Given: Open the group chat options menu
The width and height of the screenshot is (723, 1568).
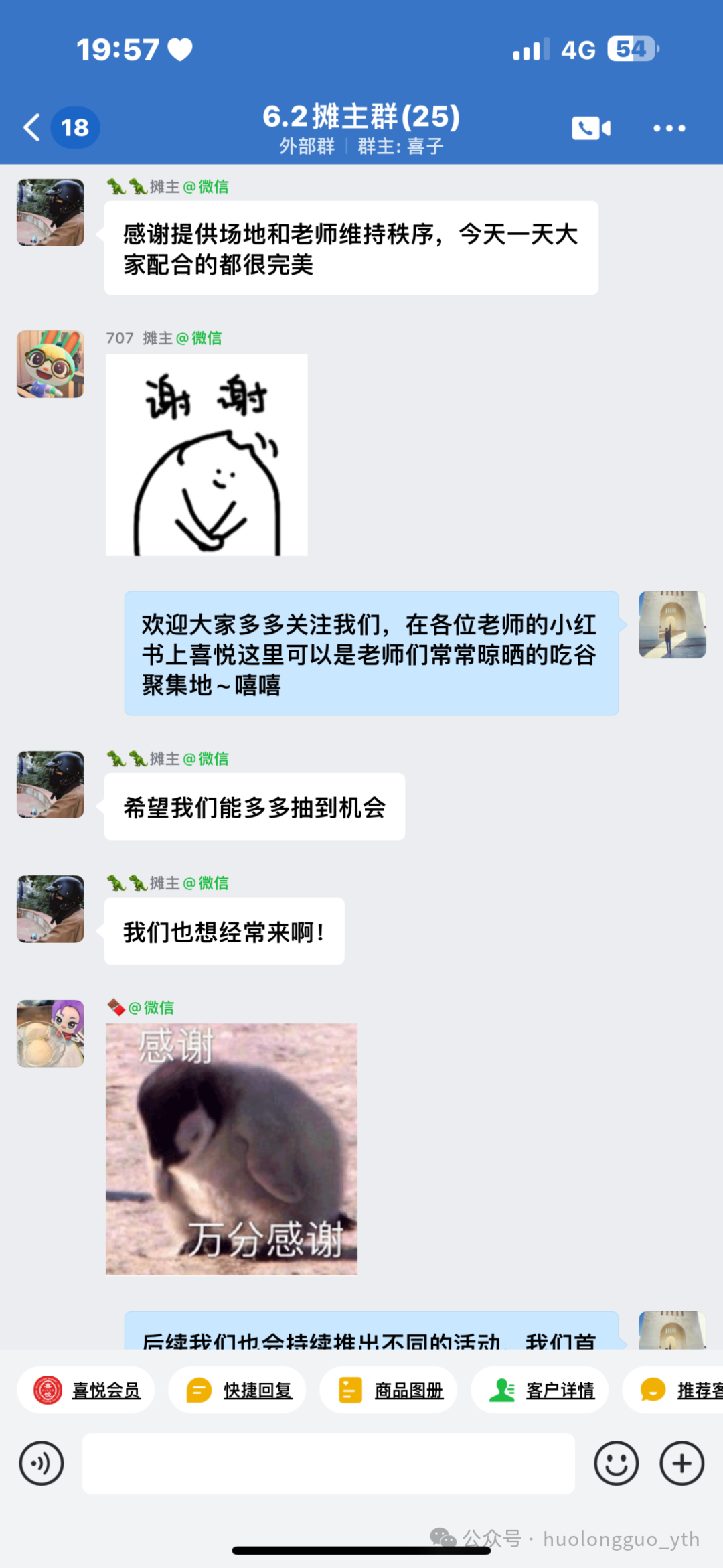Looking at the screenshot, I should pyautogui.click(x=669, y=128).
